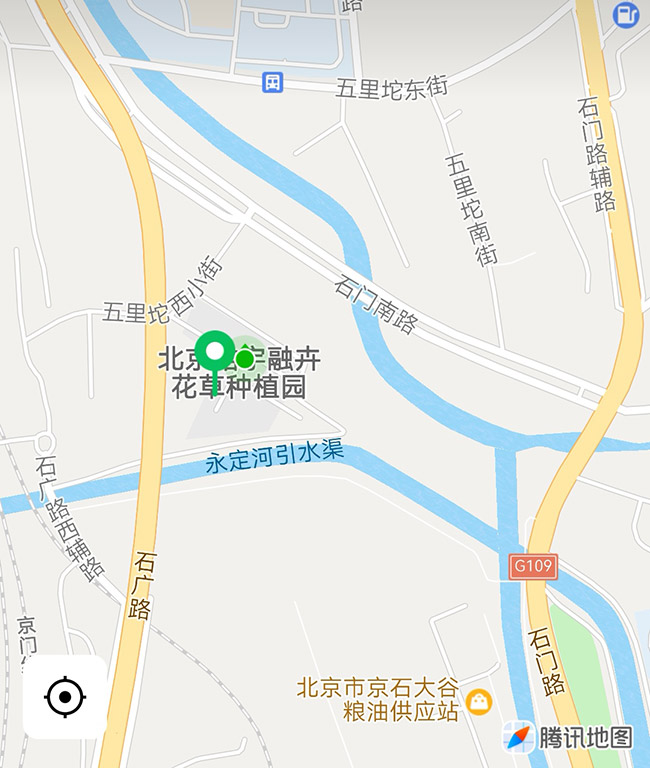Select 北京市京石大谷粮油供应站 place marker
Image resolution: width=650 pixels, height=768 pixels.
pyautogui.click(x=480, y=701)
